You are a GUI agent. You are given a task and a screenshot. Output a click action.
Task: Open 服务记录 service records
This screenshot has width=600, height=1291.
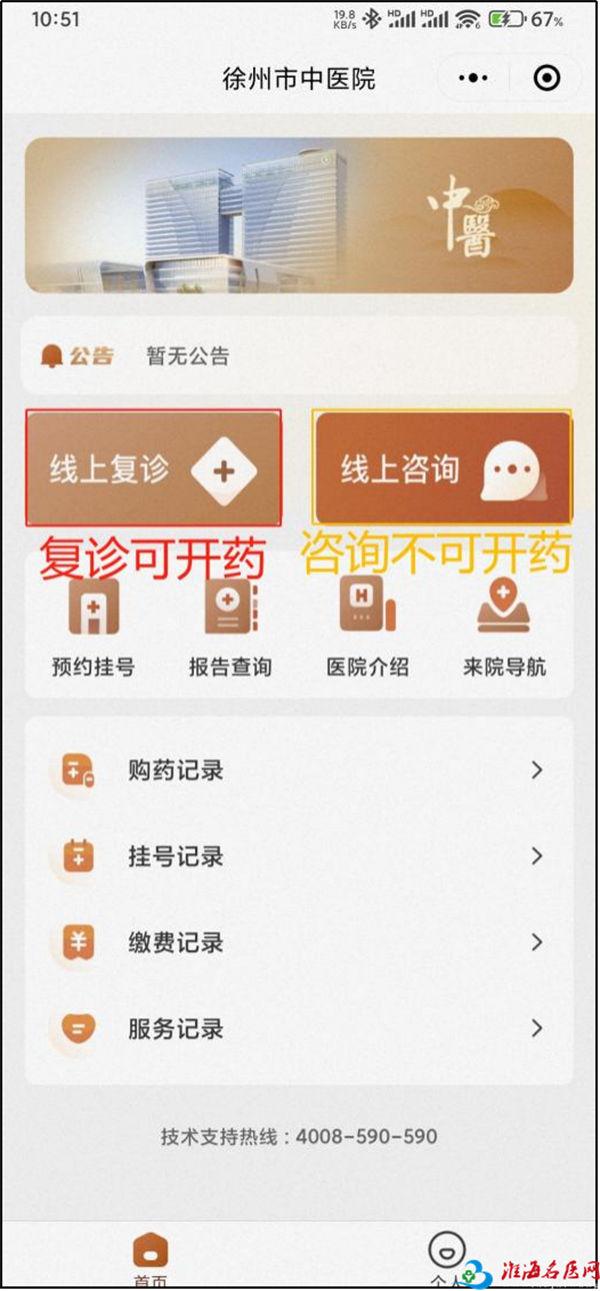point(298,1028)
